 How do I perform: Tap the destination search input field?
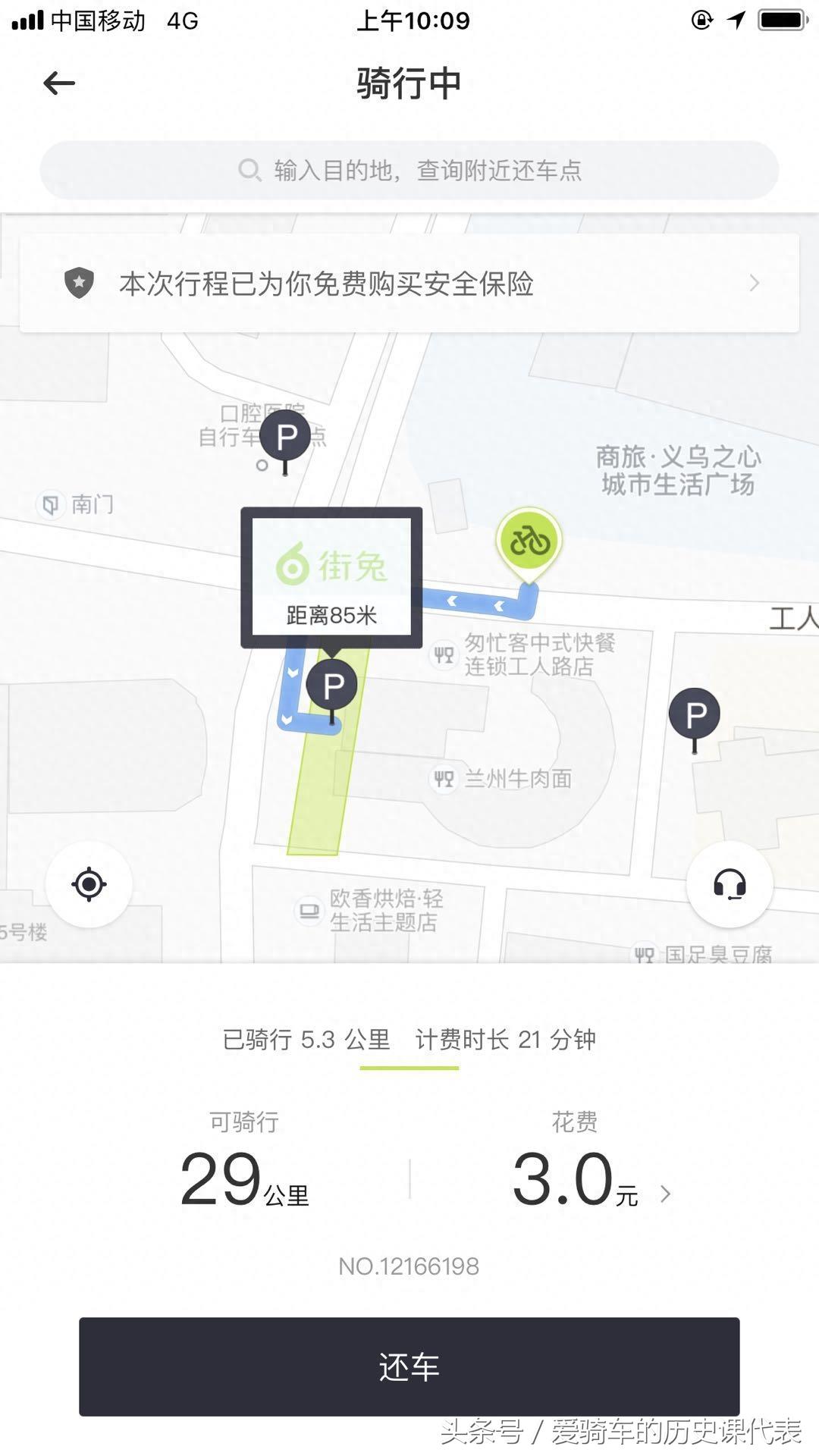pyautogui.click(x=409, y=170)
